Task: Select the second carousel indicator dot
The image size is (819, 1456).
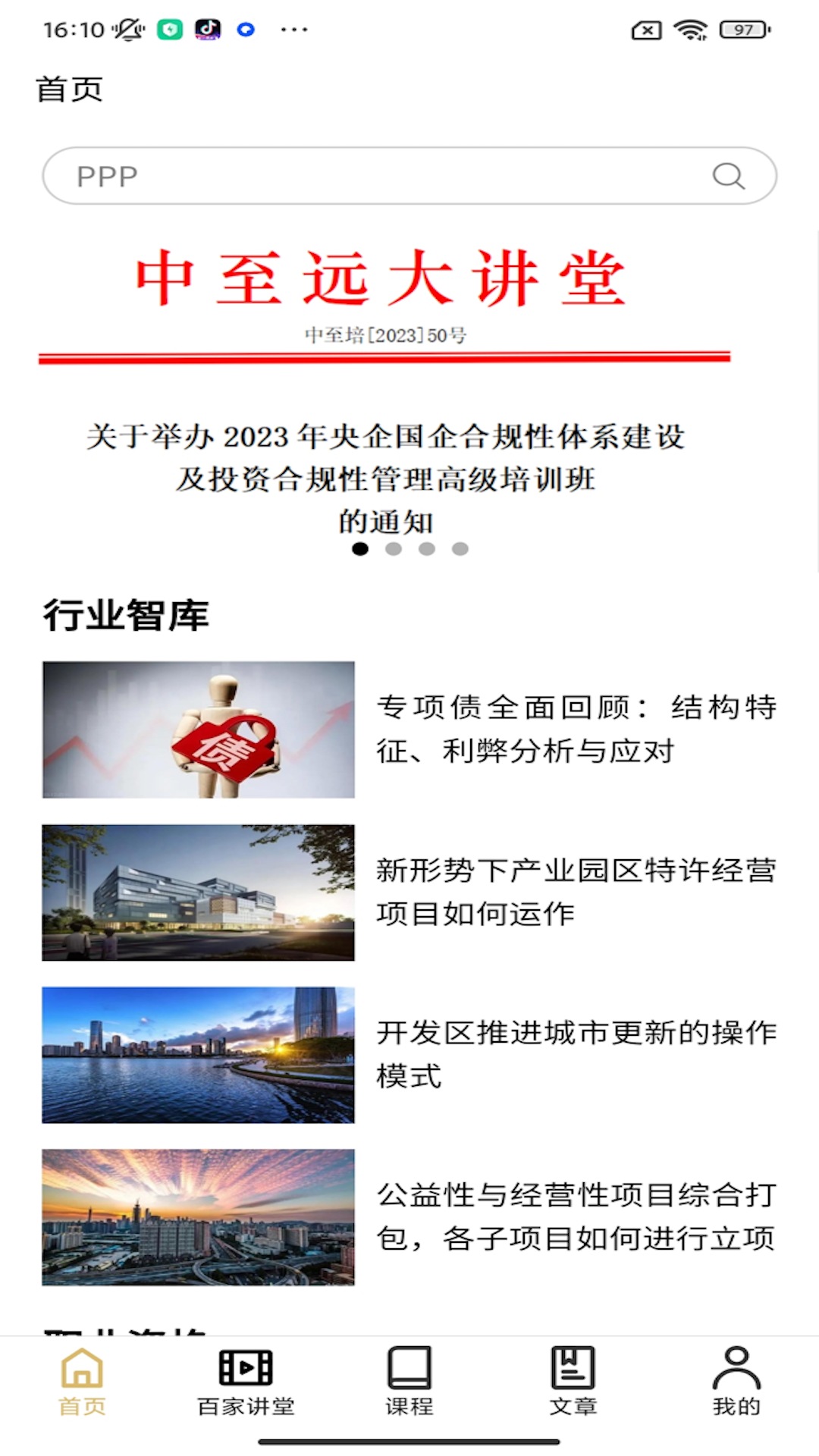Action: coord(394,548)
